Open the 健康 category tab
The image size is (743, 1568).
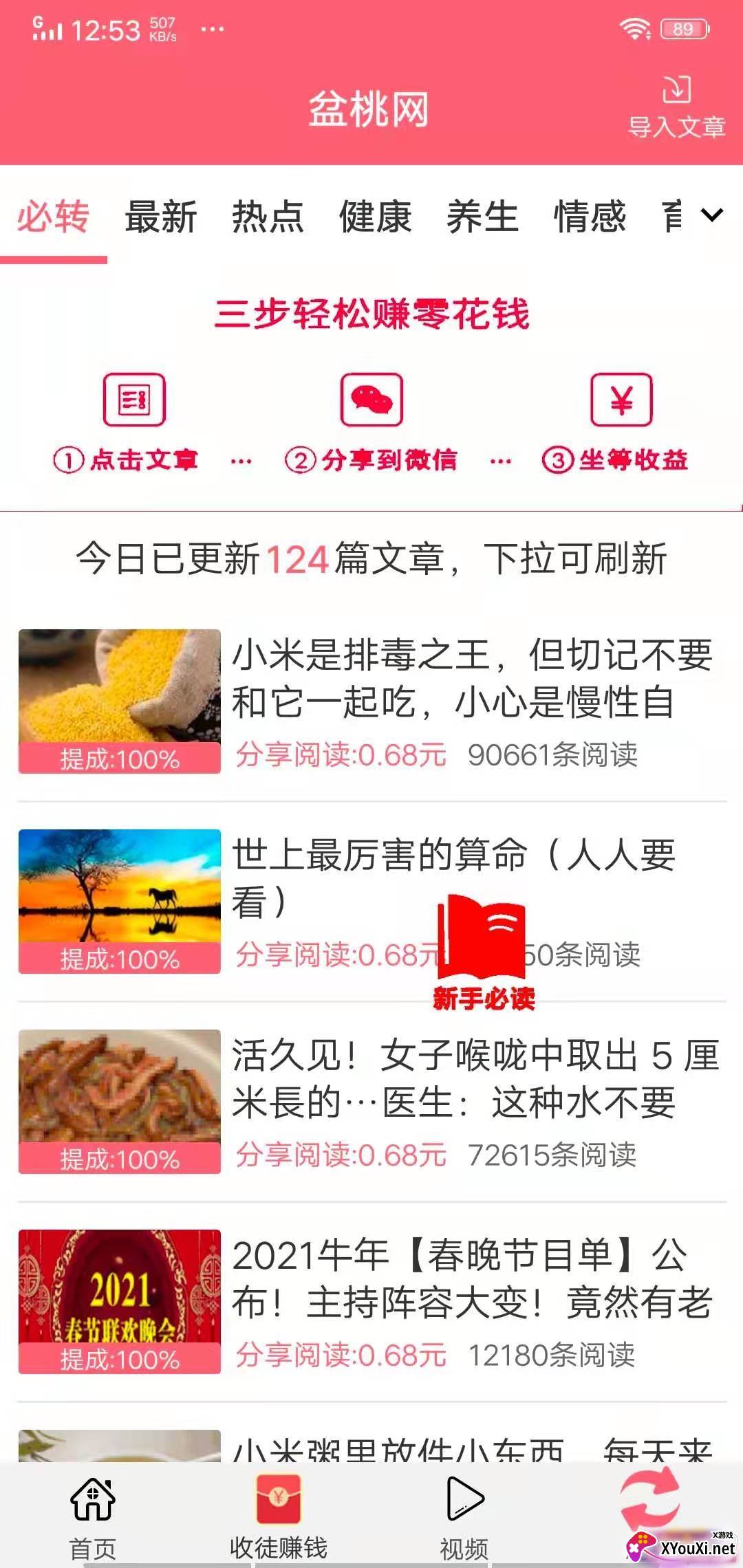click(x=375, y=217)
